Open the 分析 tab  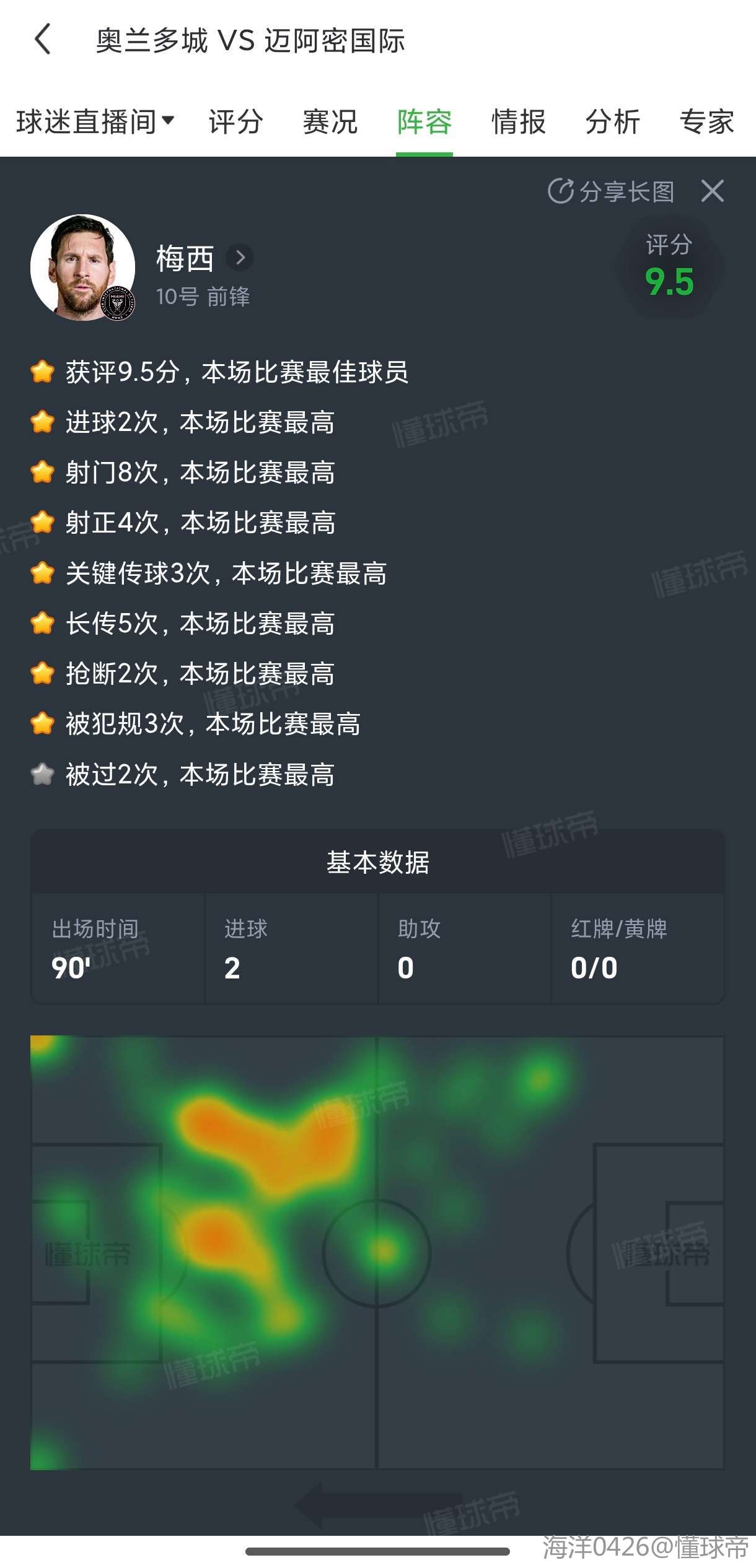[x=613, y=121]
